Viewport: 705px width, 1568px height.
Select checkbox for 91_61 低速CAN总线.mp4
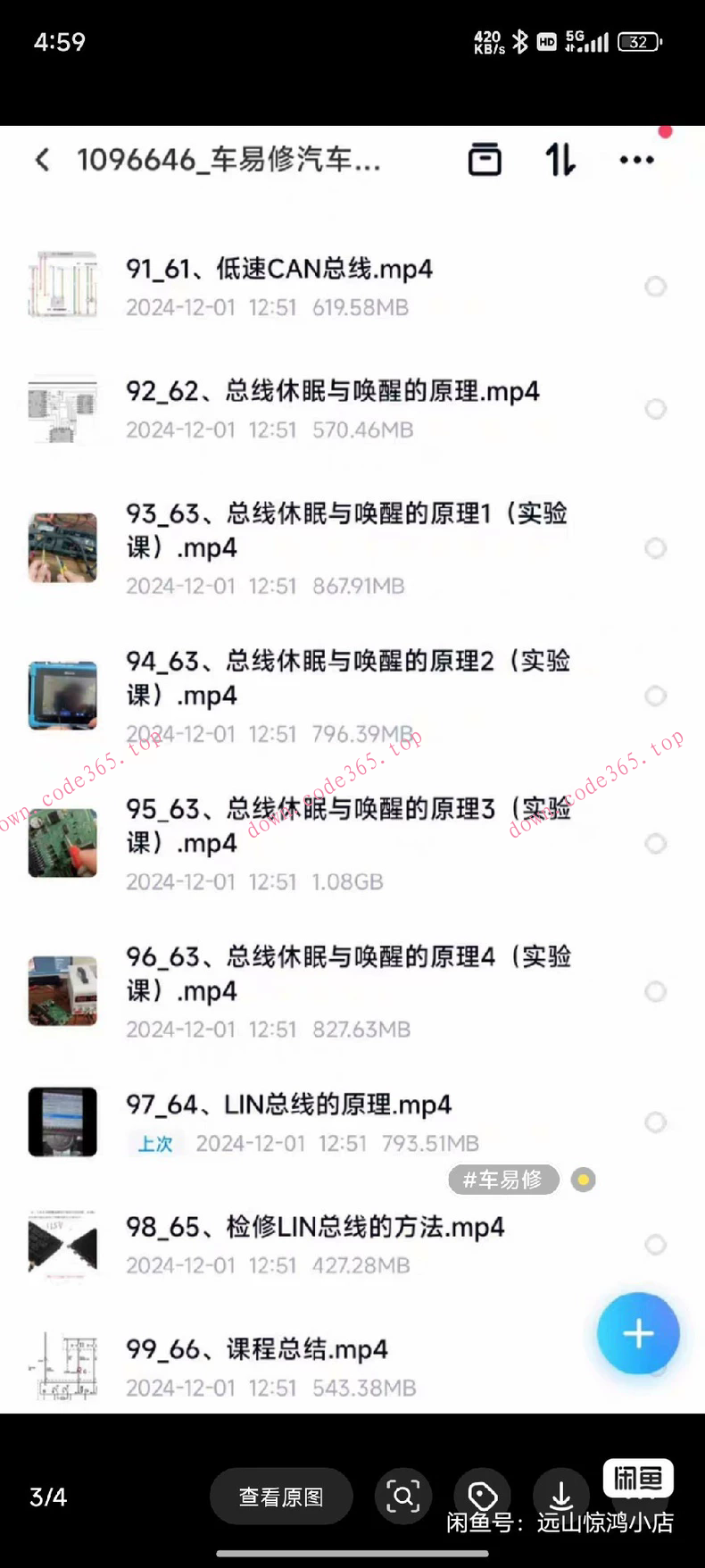pos(655,287)
